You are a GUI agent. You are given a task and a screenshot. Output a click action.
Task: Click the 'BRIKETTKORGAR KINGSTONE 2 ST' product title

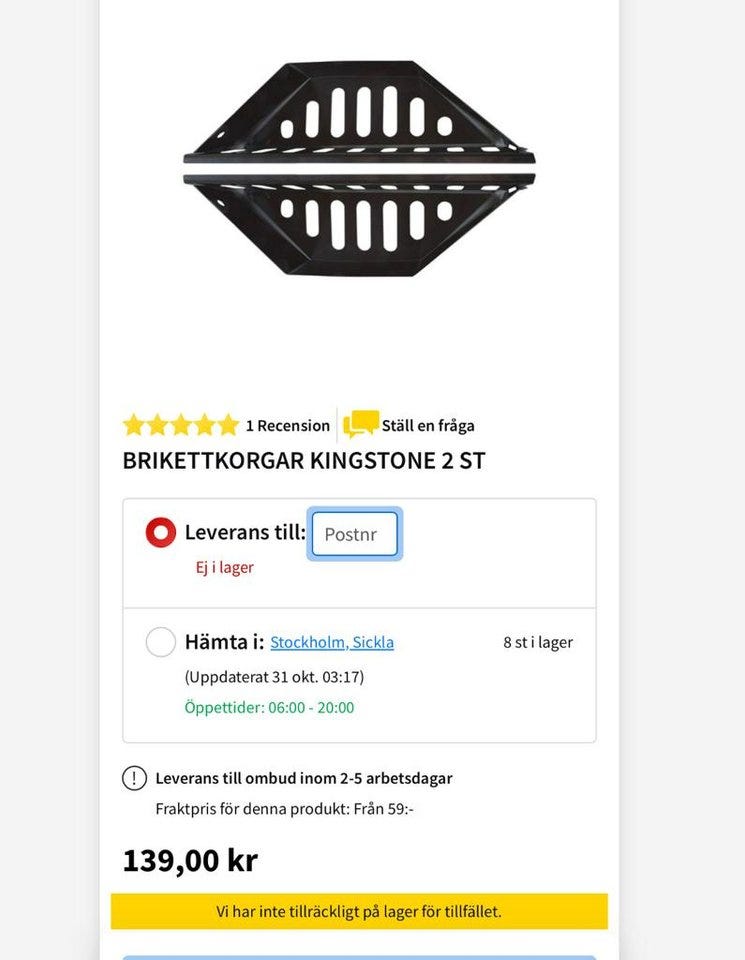pyautogui.click(x=303, y=462)
